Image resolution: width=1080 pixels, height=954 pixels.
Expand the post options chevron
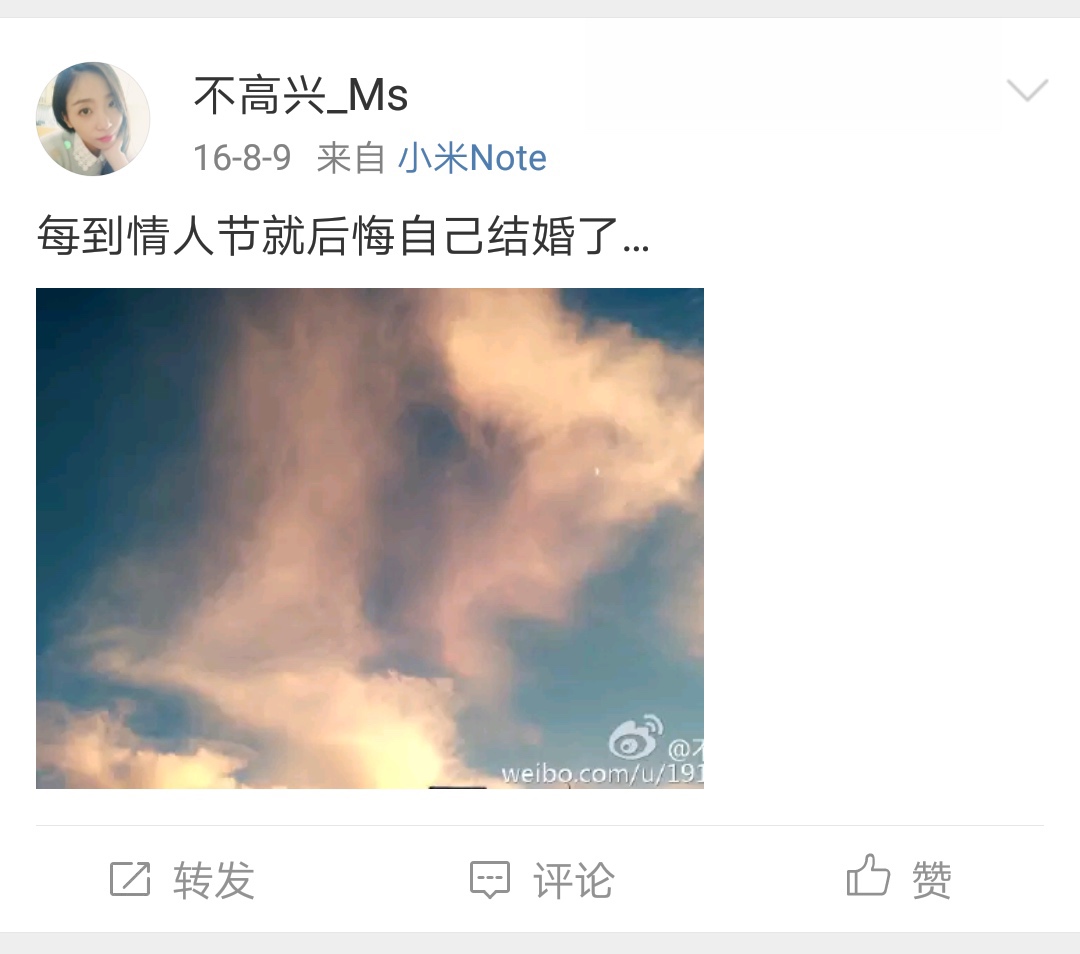[1026, 92]
